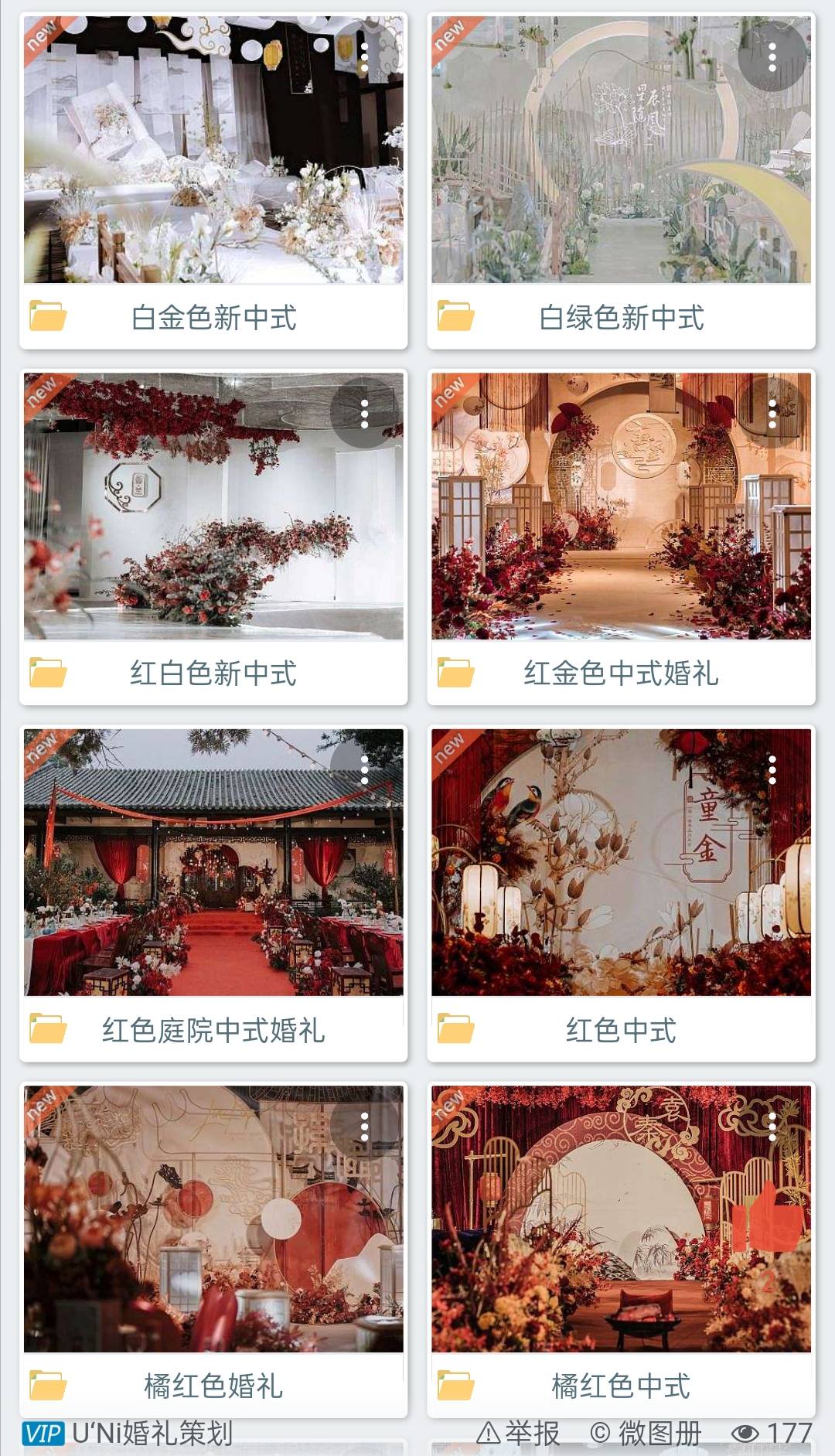Open the three-dot menu on 红色中式
Screen dimensions: 835x1456
[772, 770]
